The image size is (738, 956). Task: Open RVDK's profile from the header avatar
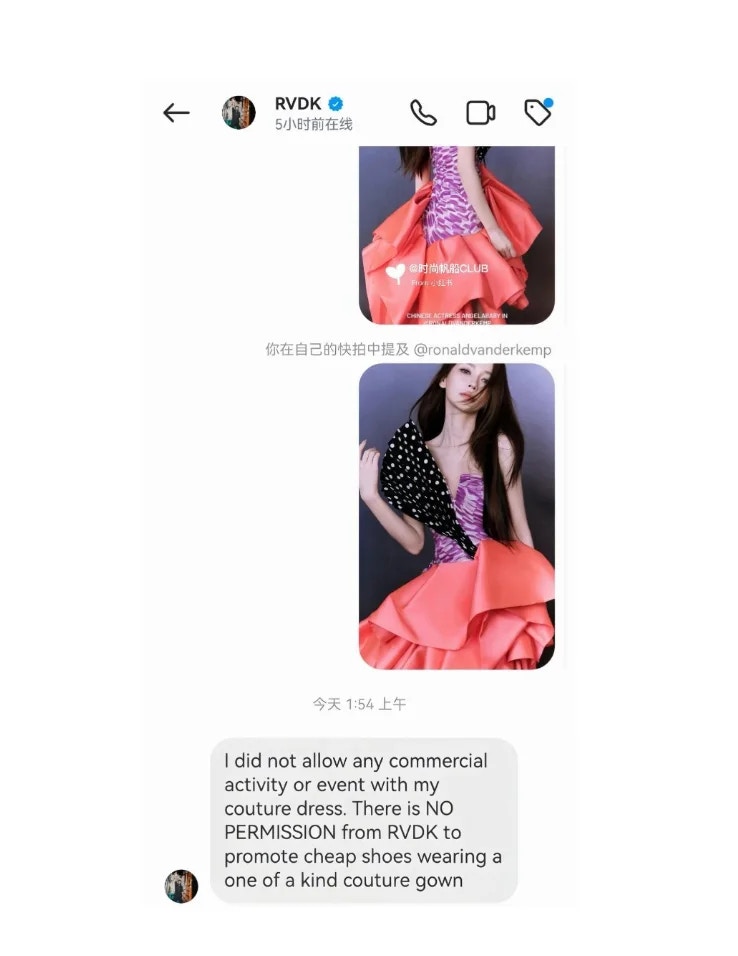(238, 113)
